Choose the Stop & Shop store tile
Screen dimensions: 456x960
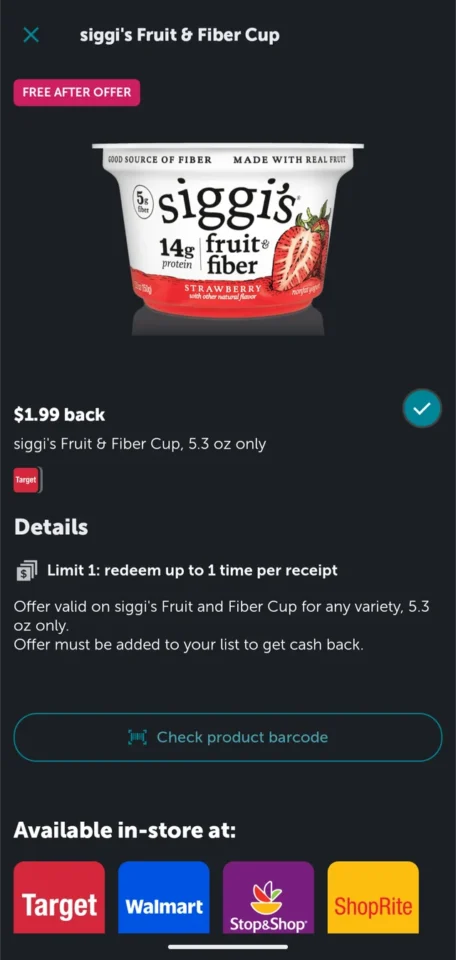point(268,897)
